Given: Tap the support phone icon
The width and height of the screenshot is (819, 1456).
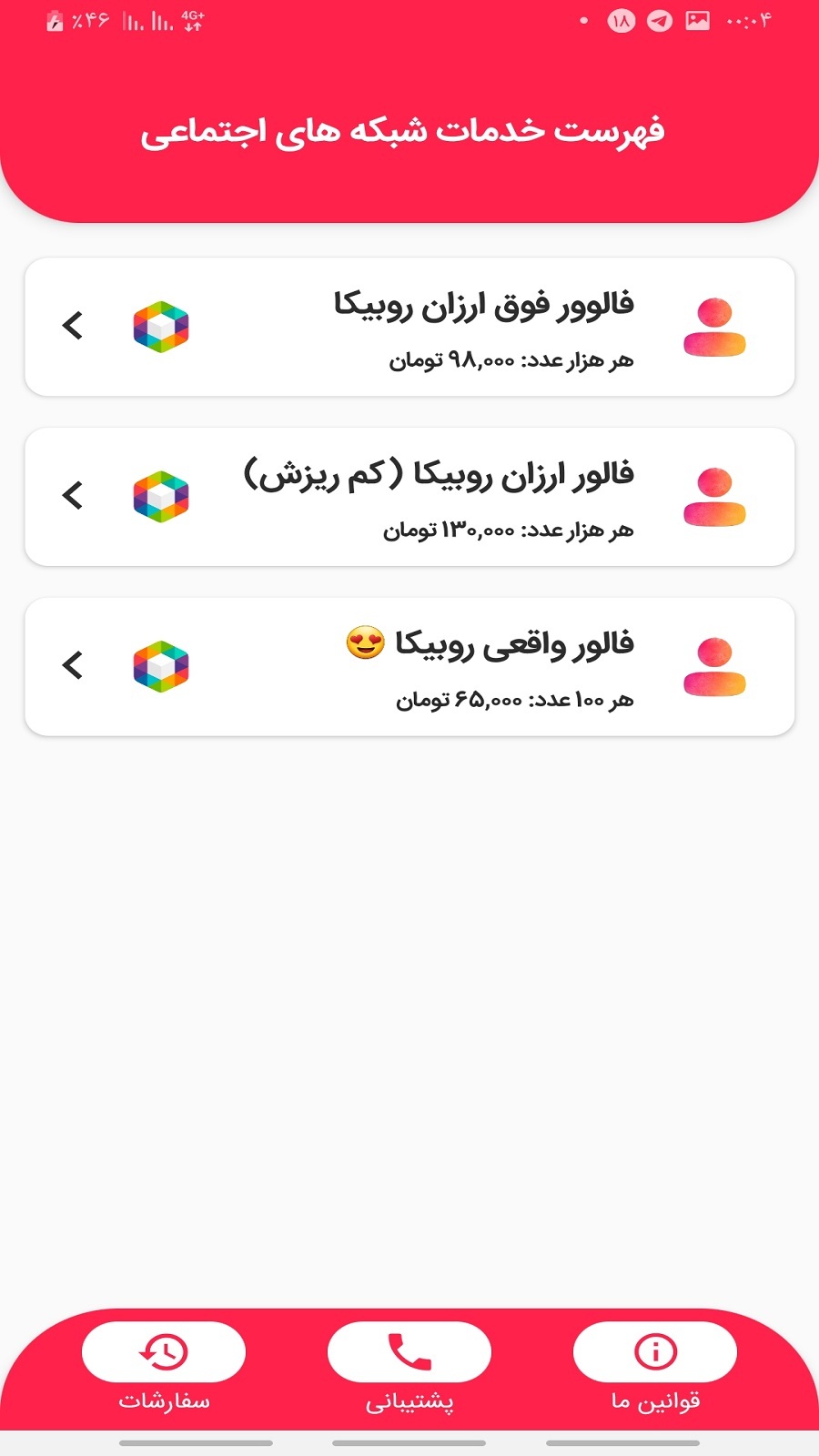Looking at the screenshot, I should click(x=409, y=1351).
